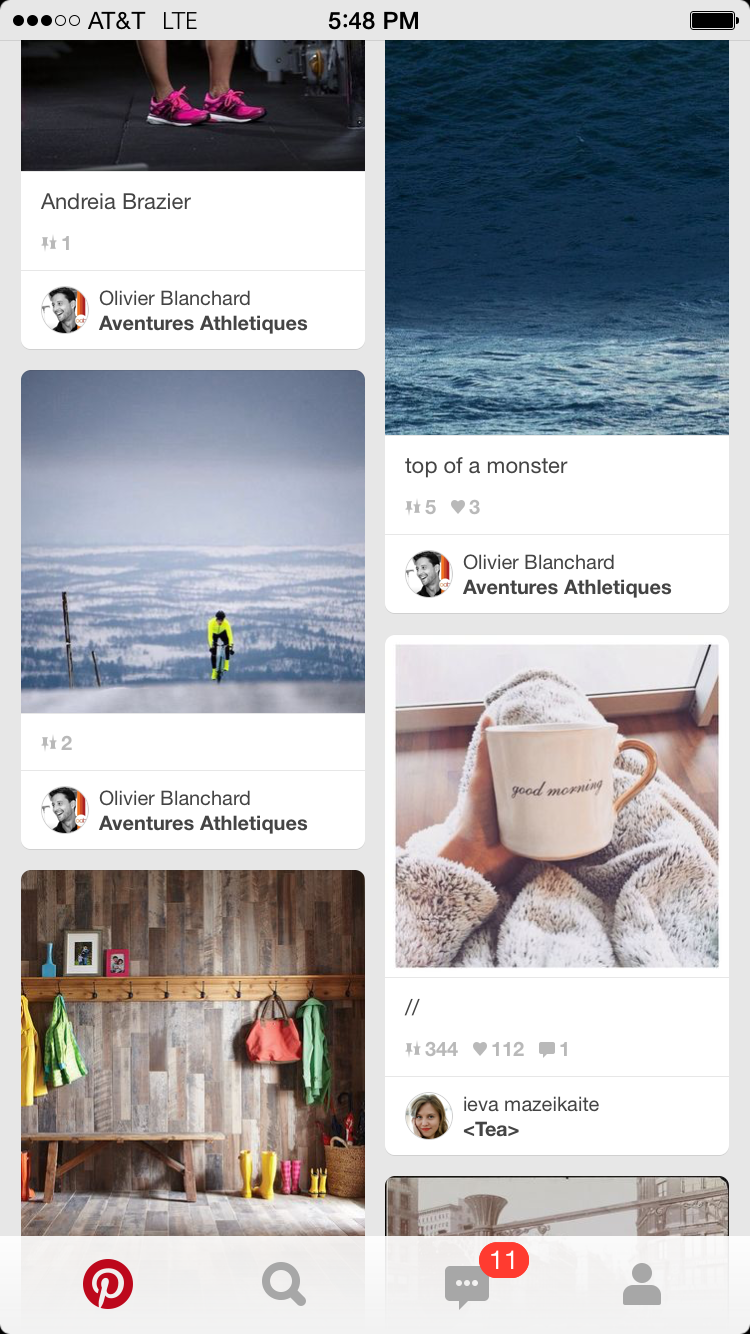Open the good morning mug pin
The height and width of the screenshot is (1334, 750).
click(x=556, y=806)
